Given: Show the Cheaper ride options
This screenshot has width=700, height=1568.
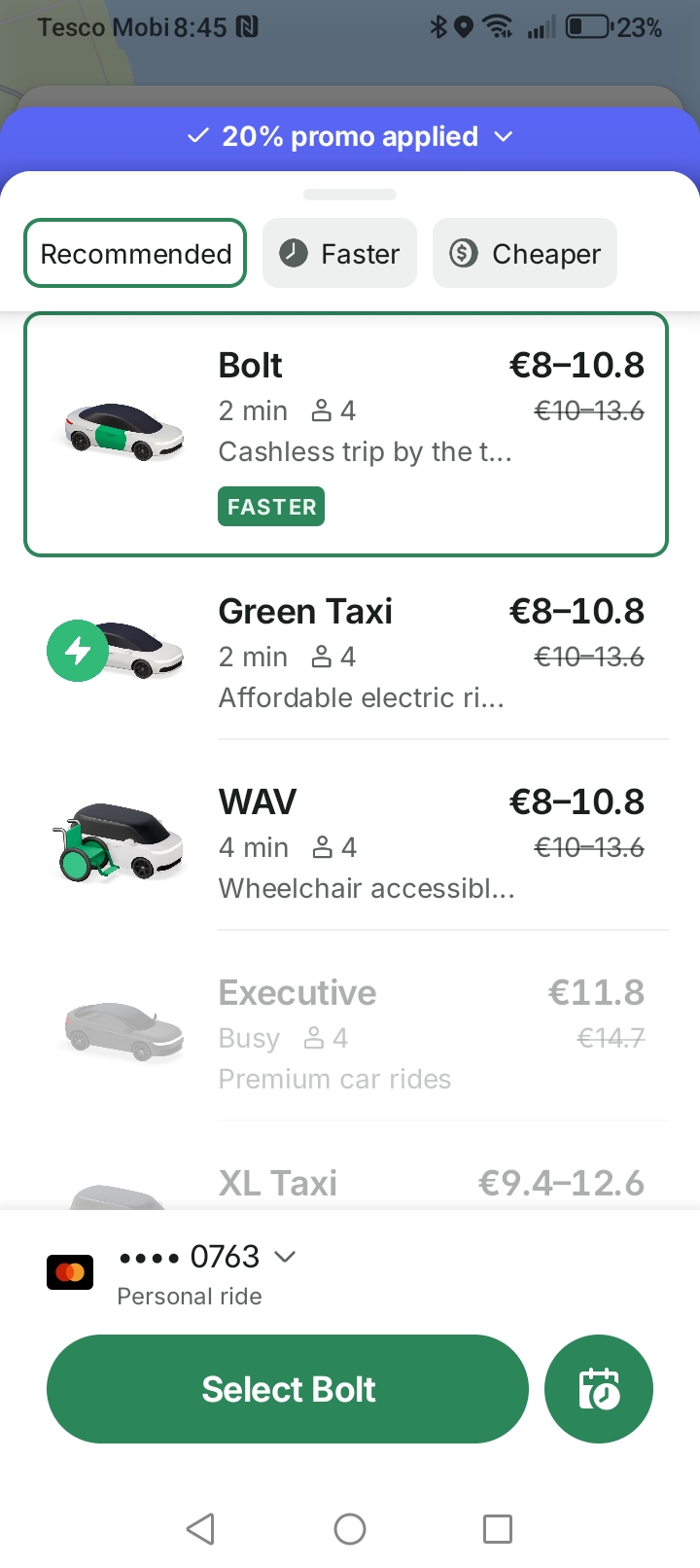Looking at the screenshot, I should point(525,254).
